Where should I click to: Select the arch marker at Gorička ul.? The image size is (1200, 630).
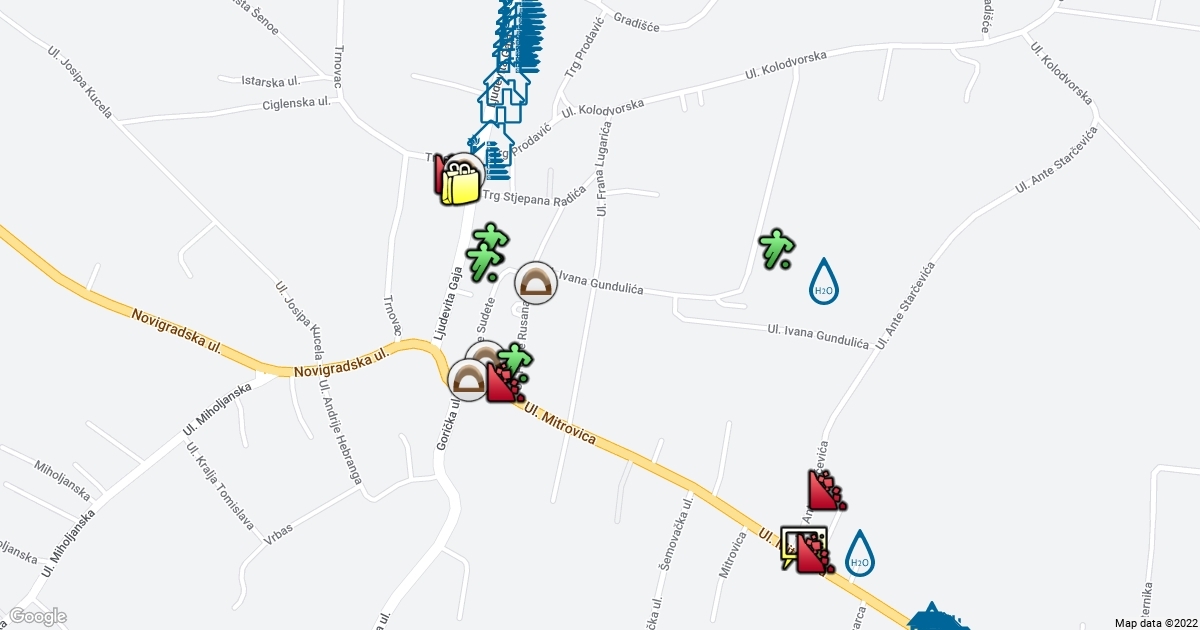click(x=468, y=381)
